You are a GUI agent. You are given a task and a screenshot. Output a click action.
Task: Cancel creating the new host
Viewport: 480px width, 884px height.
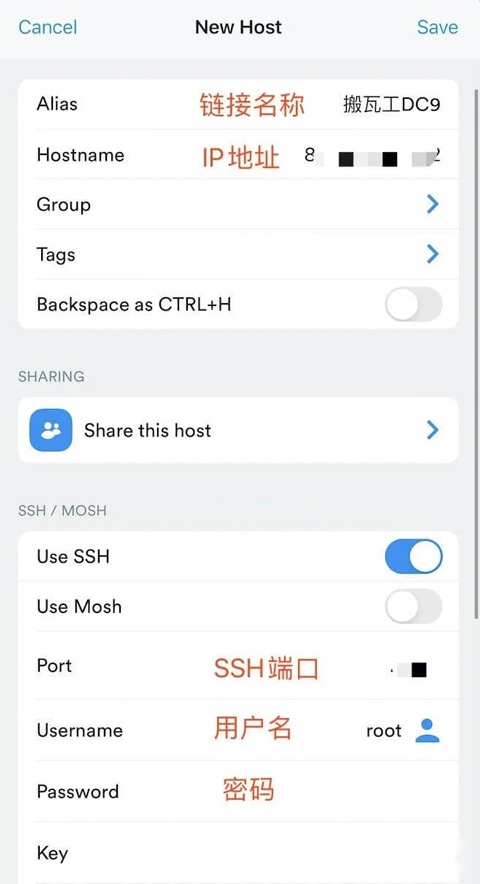click(x=47, y=27)
